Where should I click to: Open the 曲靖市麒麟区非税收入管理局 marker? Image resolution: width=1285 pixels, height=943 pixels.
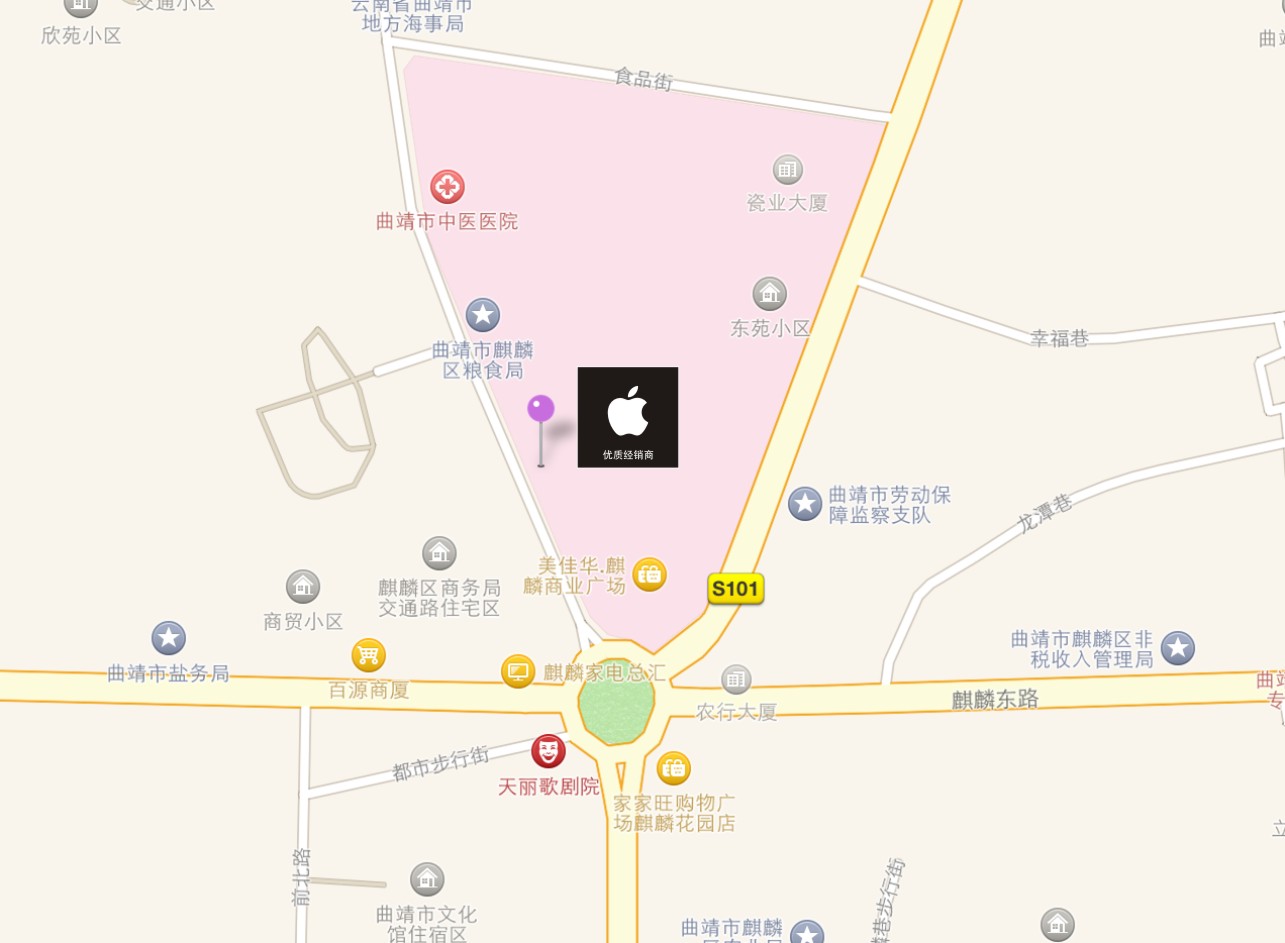[x=1178, y=648]
